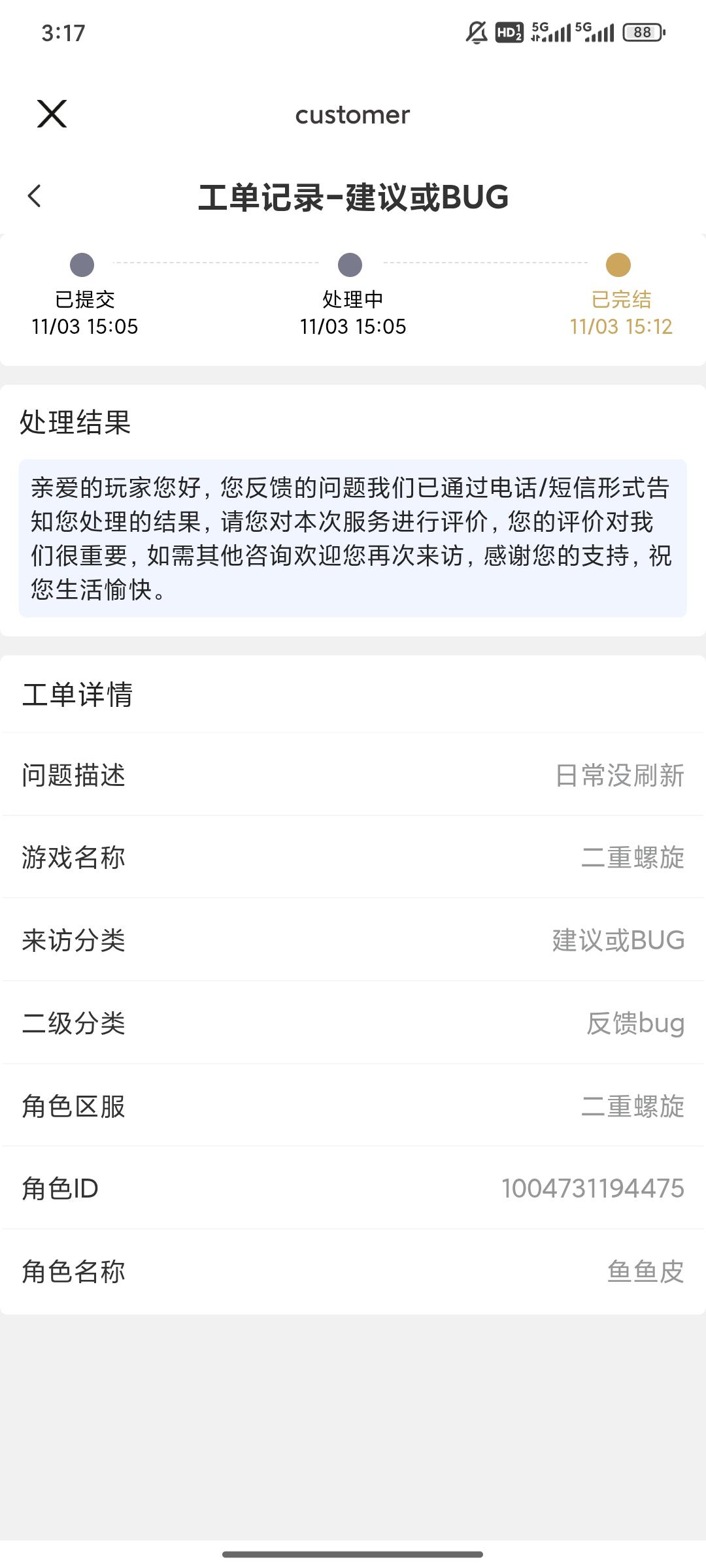Close the customer service page

52,114
